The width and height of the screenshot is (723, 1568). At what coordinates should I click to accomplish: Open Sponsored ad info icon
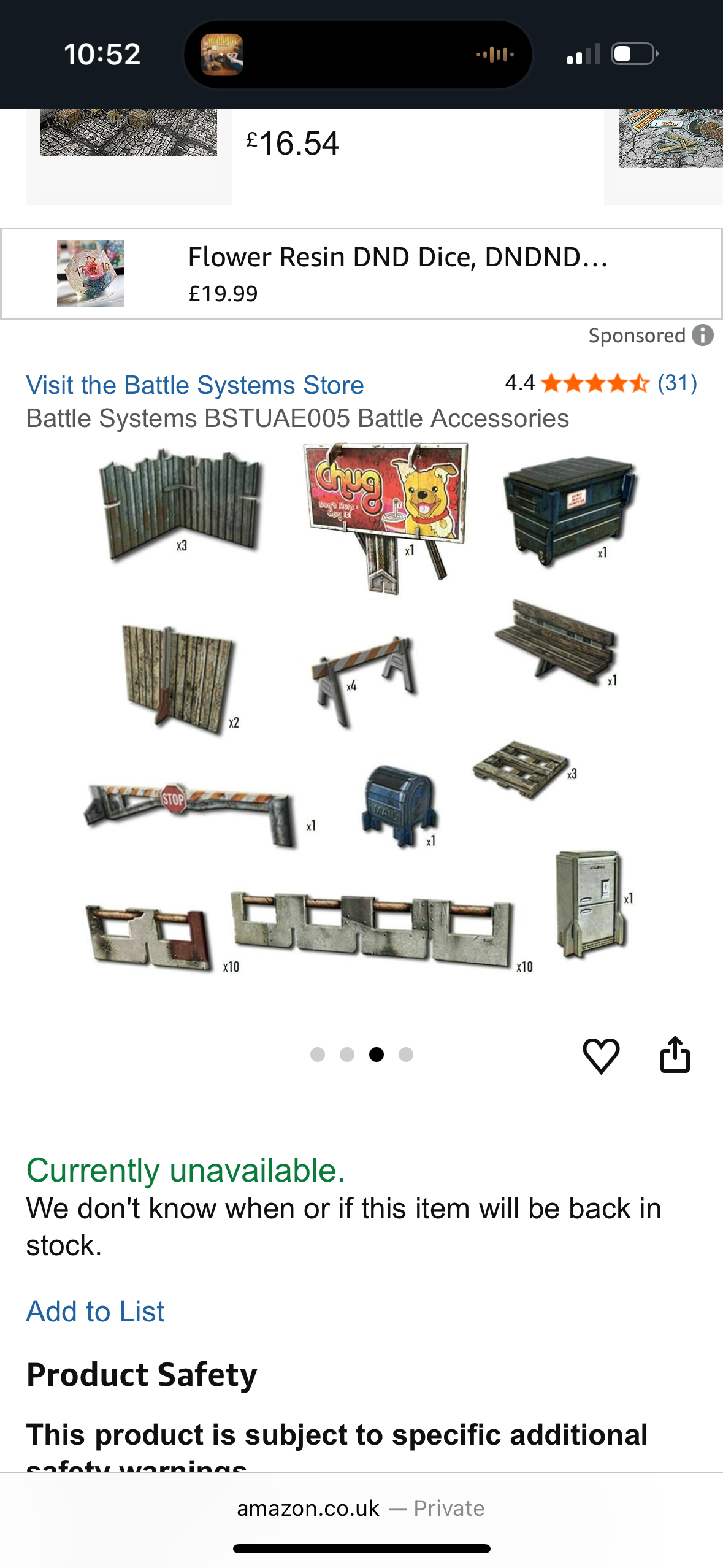click(x=703, y=336)
